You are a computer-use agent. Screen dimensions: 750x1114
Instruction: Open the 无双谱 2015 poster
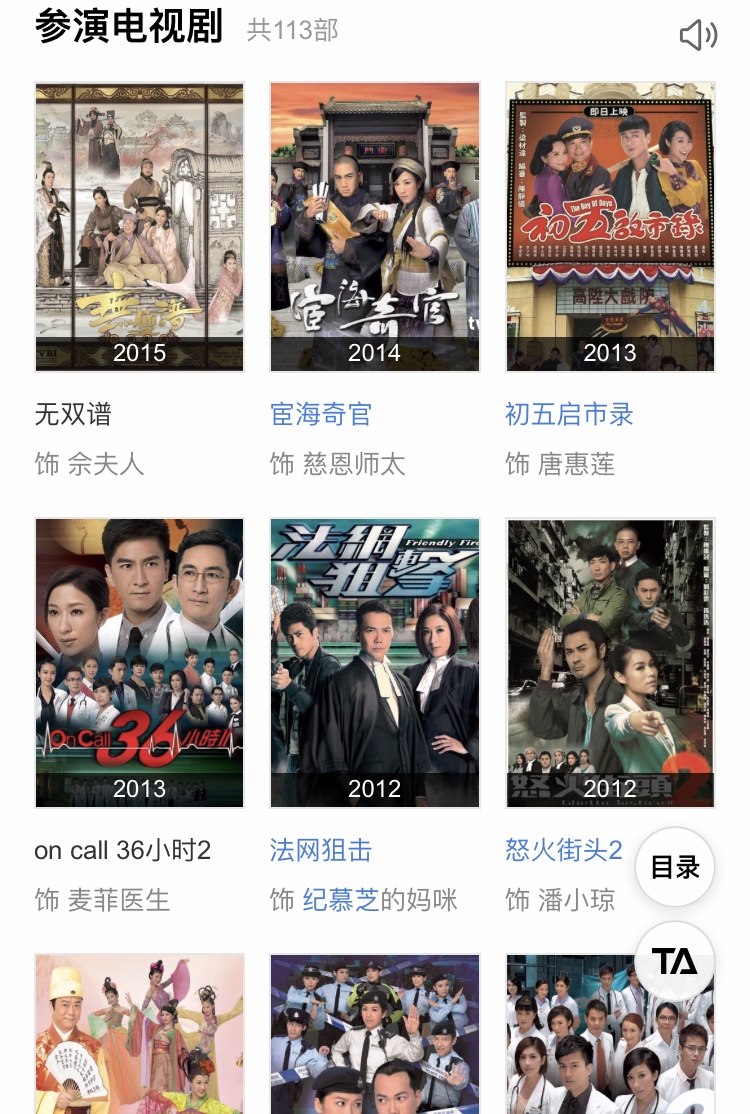(x=140, y=227)
